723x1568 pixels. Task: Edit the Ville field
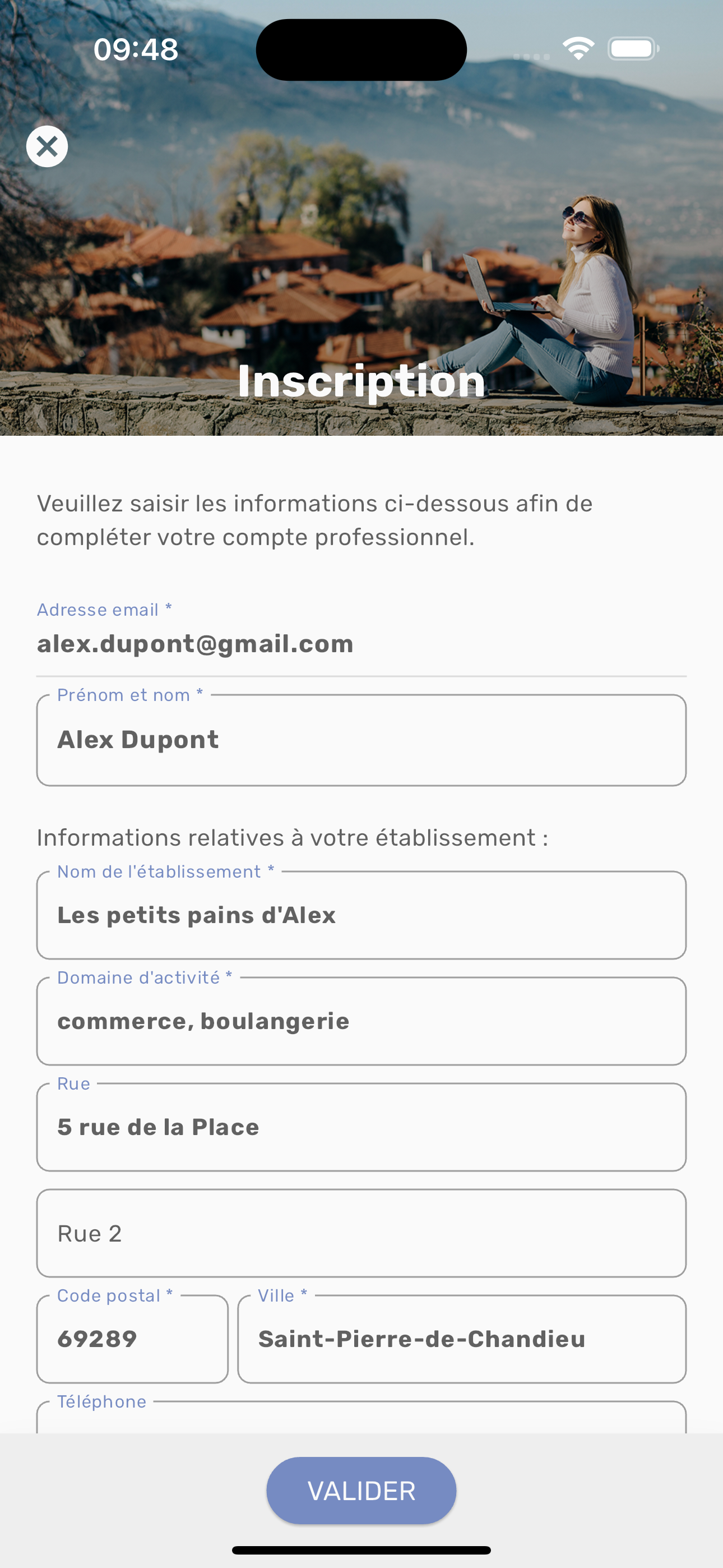click(x=461, y=1339)
